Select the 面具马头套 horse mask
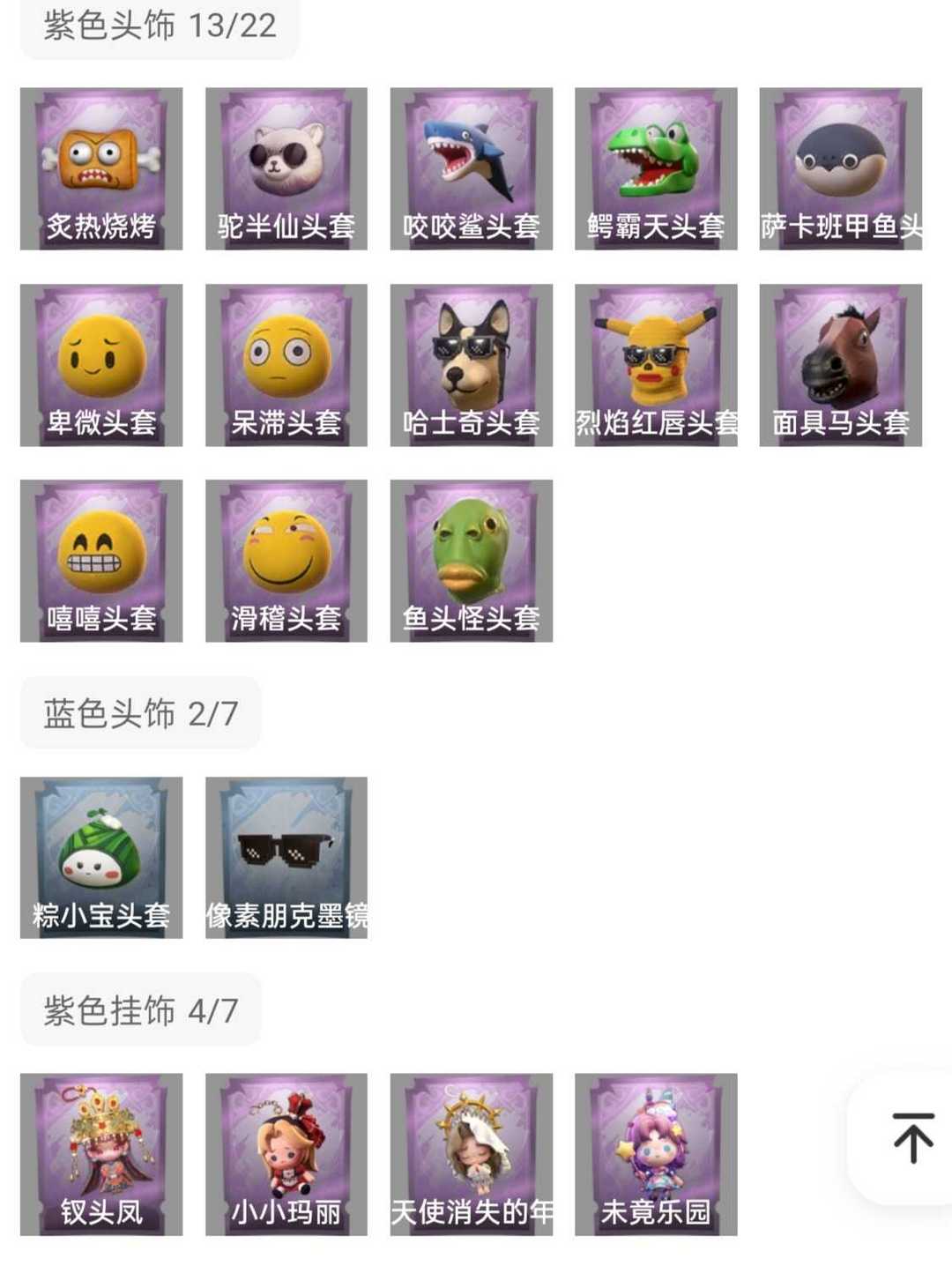The height and width of the screenshot is (1266, 952). tap(841, 365)
